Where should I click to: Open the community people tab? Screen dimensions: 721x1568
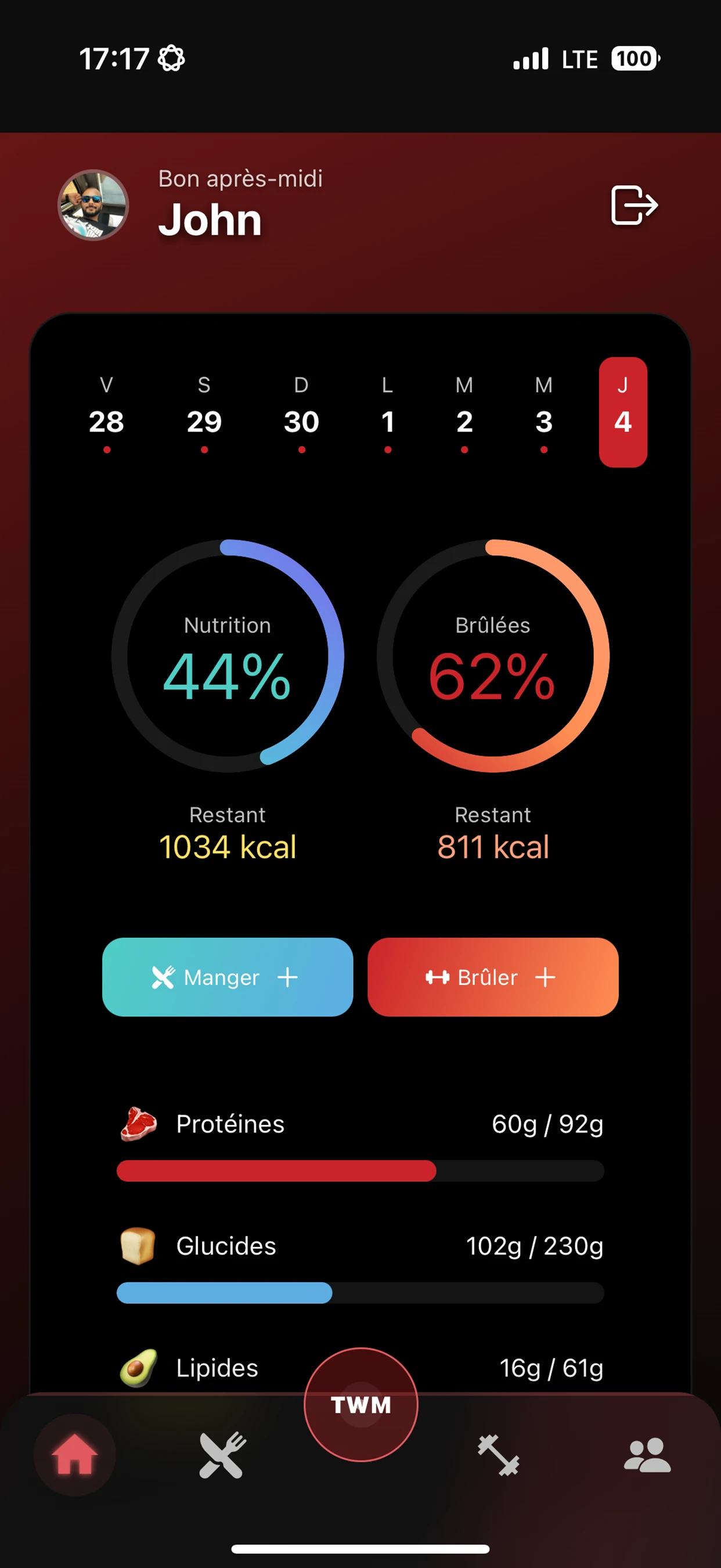(x=647, y=1455)
